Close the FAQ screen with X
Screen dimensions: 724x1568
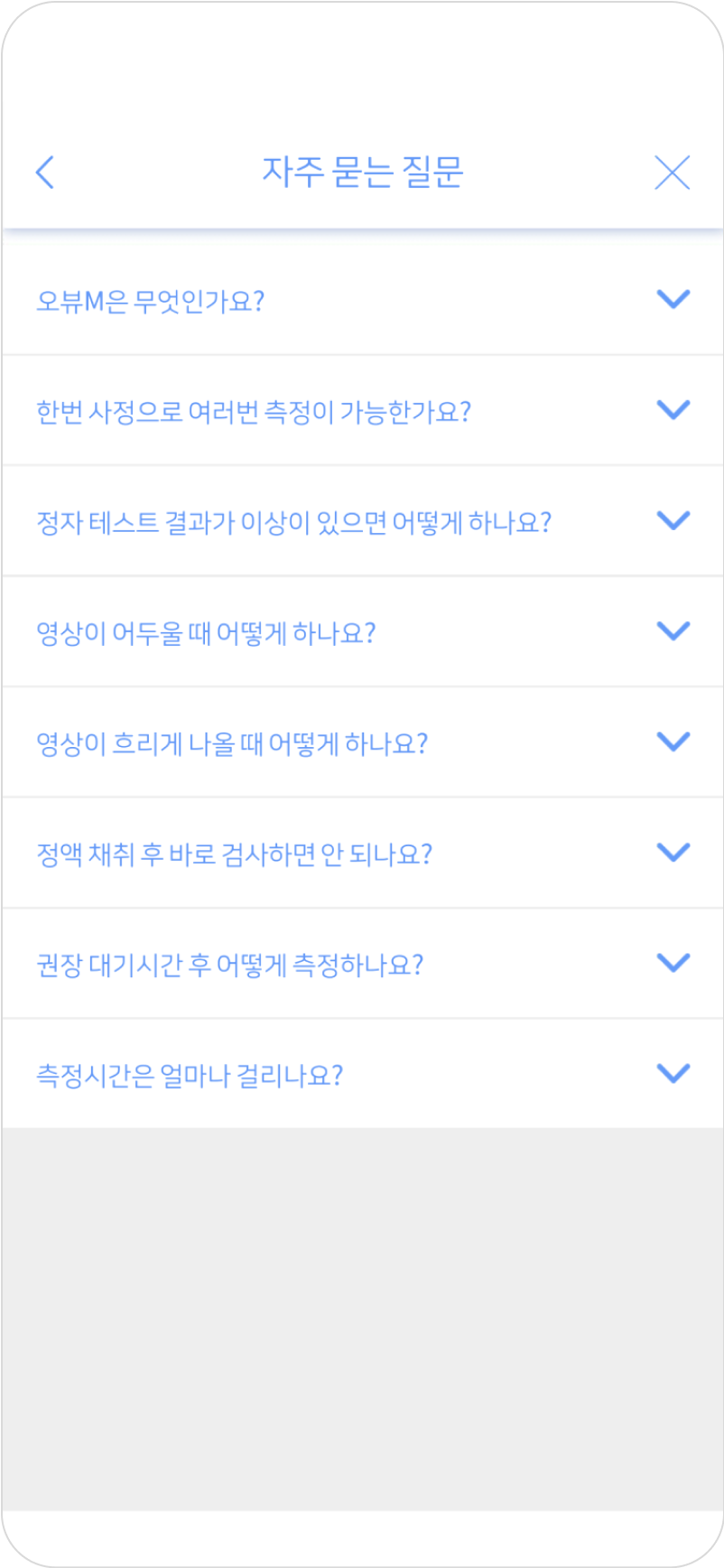[672, 172]
